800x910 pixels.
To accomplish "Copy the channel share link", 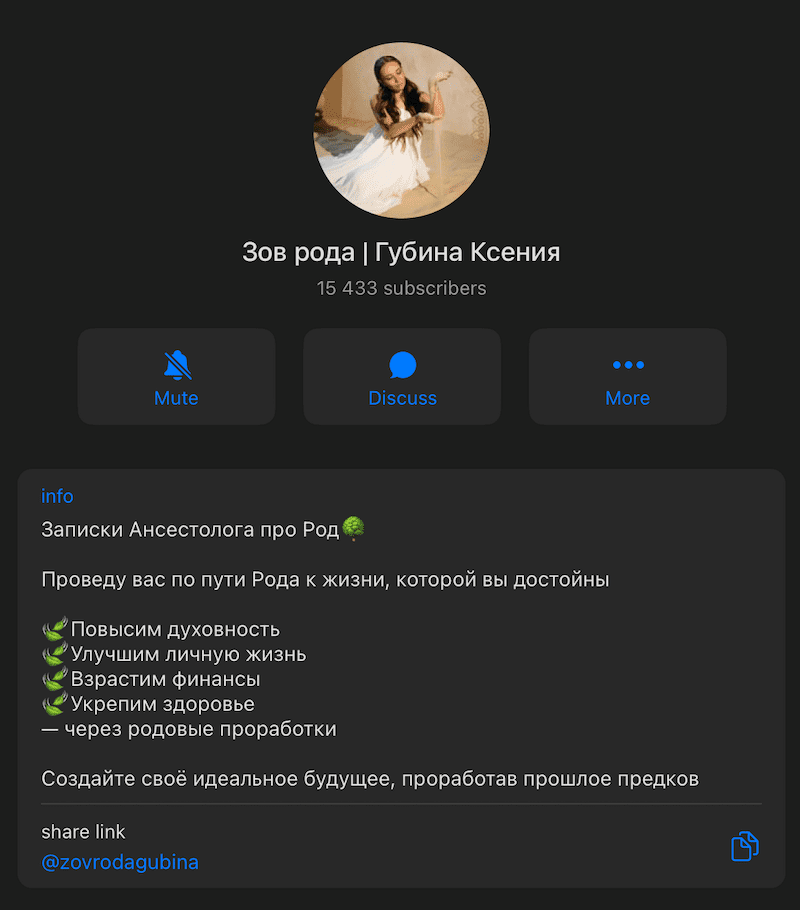I will (x=744, y=846).
